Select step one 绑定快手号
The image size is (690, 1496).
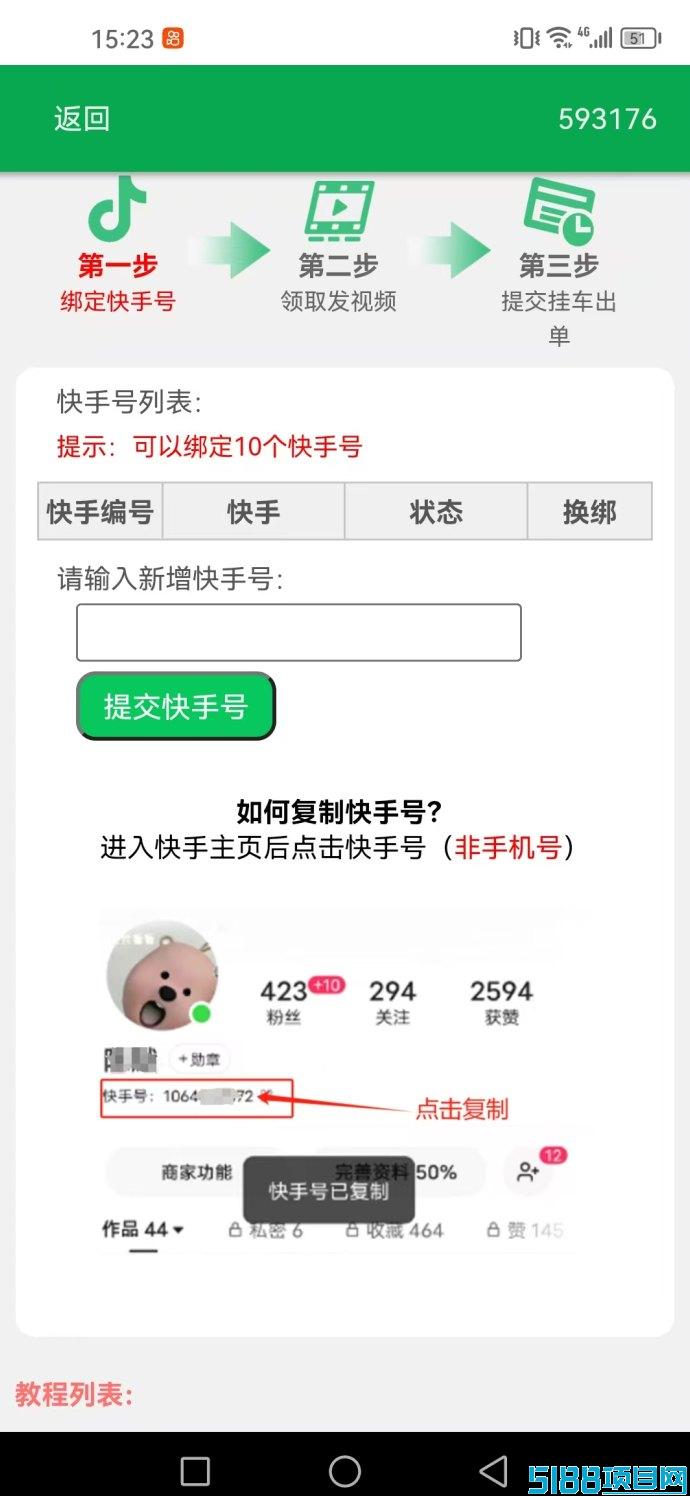pos(118,247)
